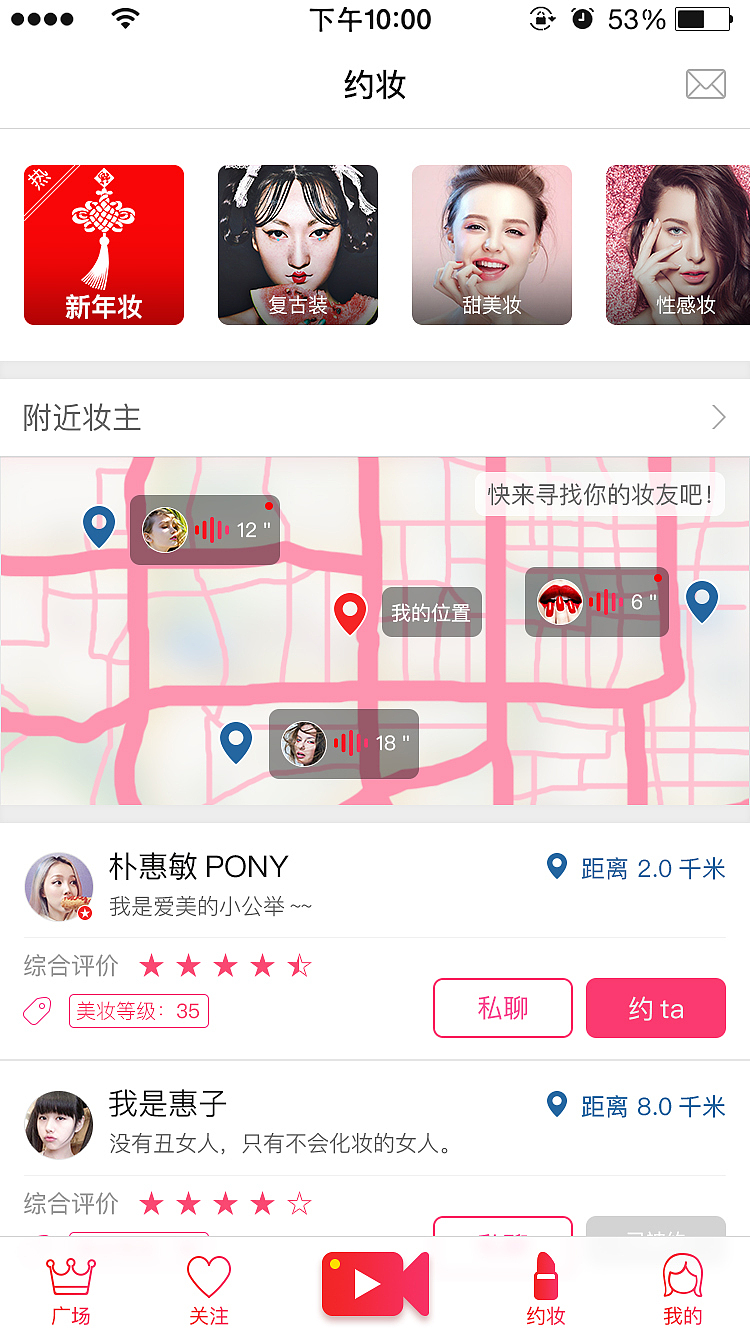
Task: Tap the blue location pin near 快来寻找你的妆友吧
Action: 702,600
